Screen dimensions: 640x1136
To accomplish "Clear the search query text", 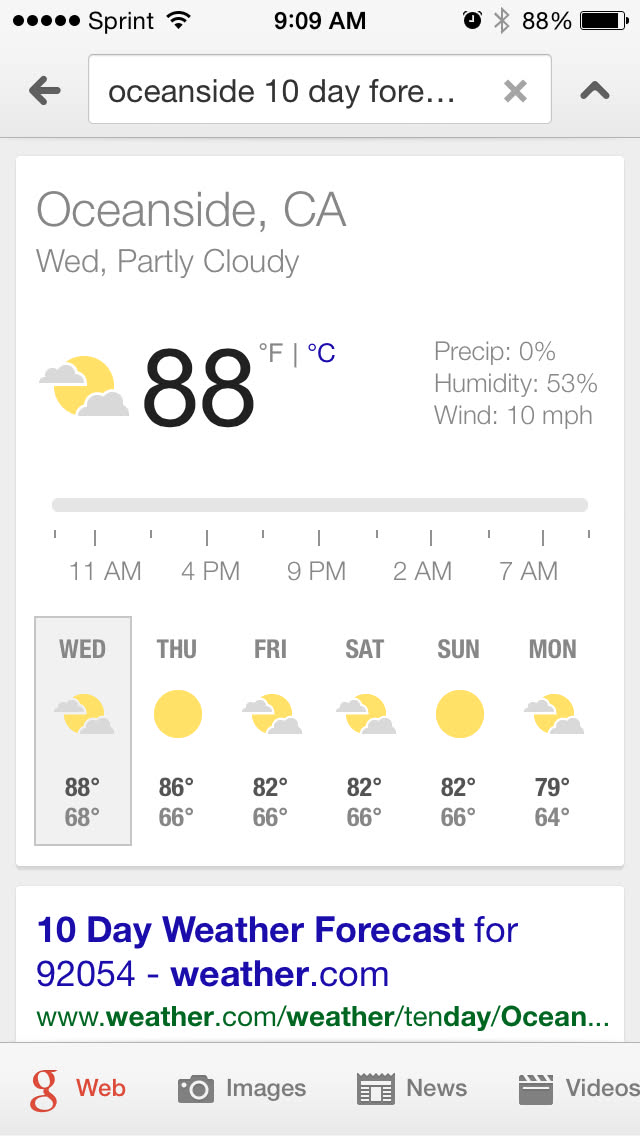I will point(515,92).
